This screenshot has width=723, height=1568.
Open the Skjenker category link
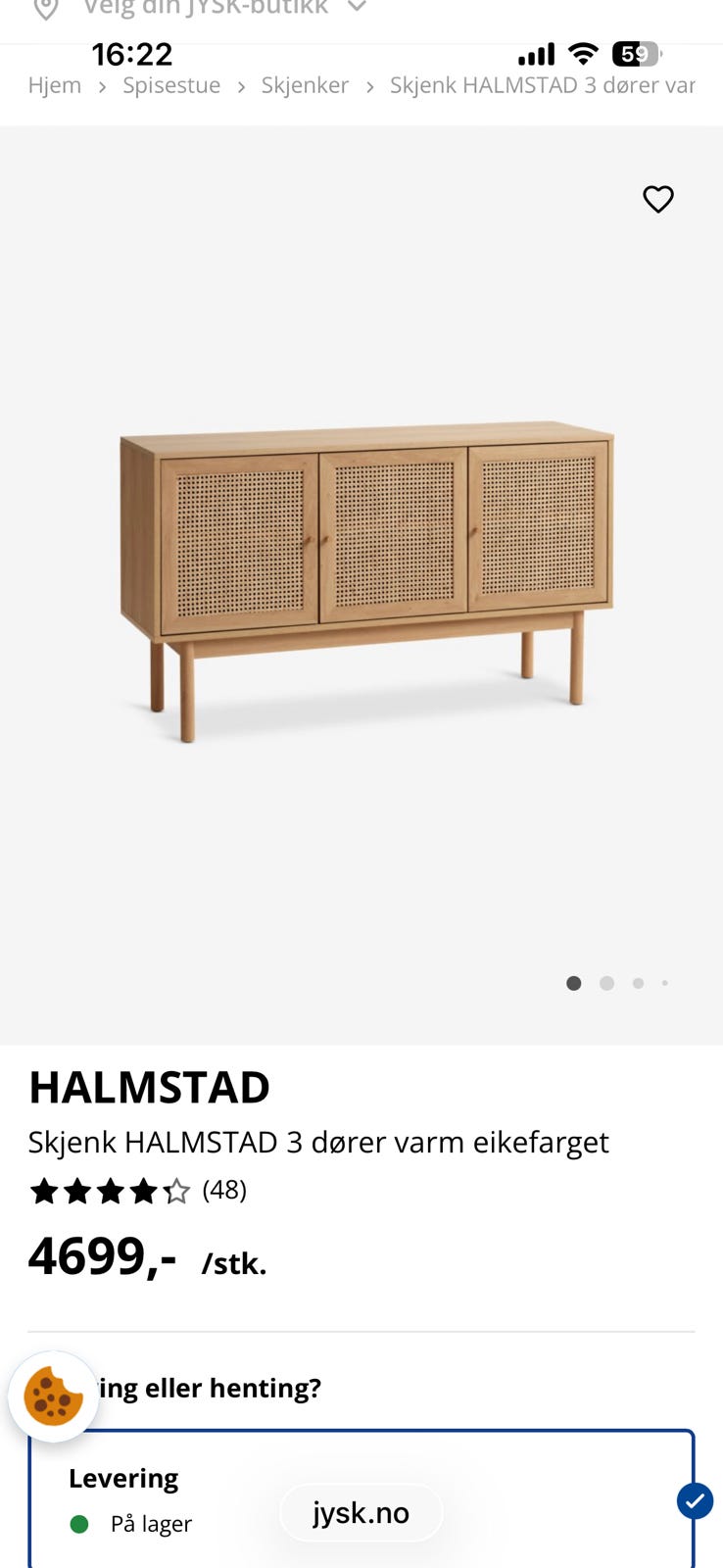point(305,85)
